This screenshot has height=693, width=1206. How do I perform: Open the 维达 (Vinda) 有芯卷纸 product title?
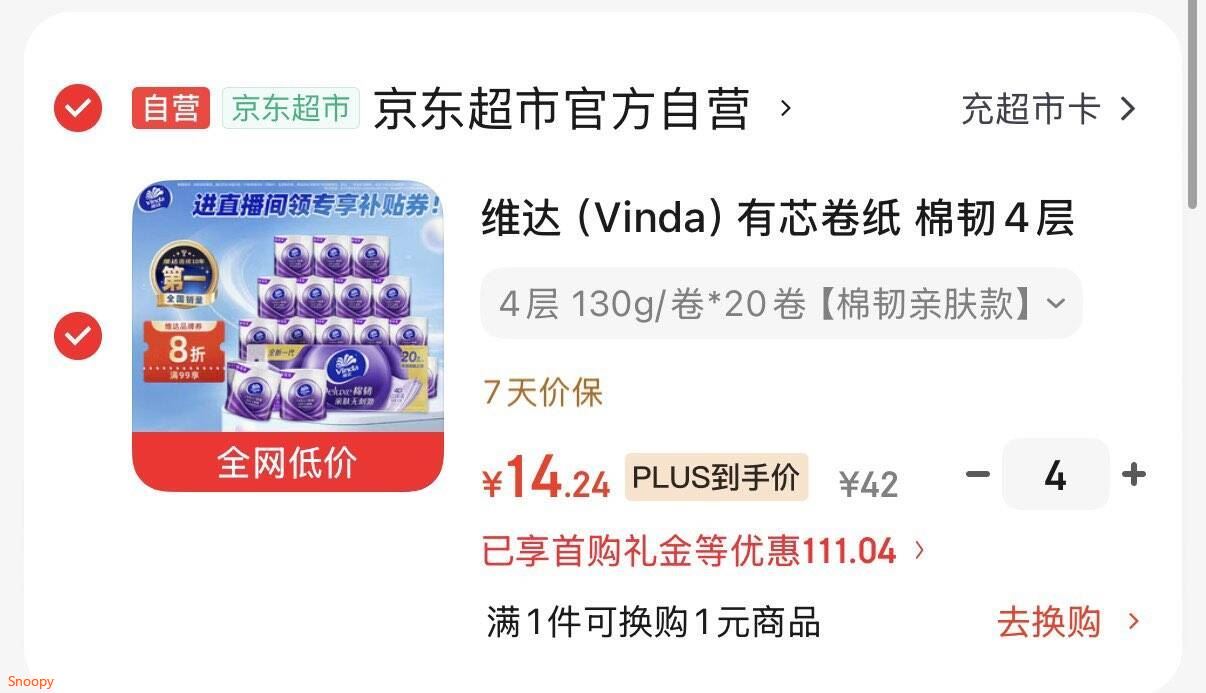[778, 218]
